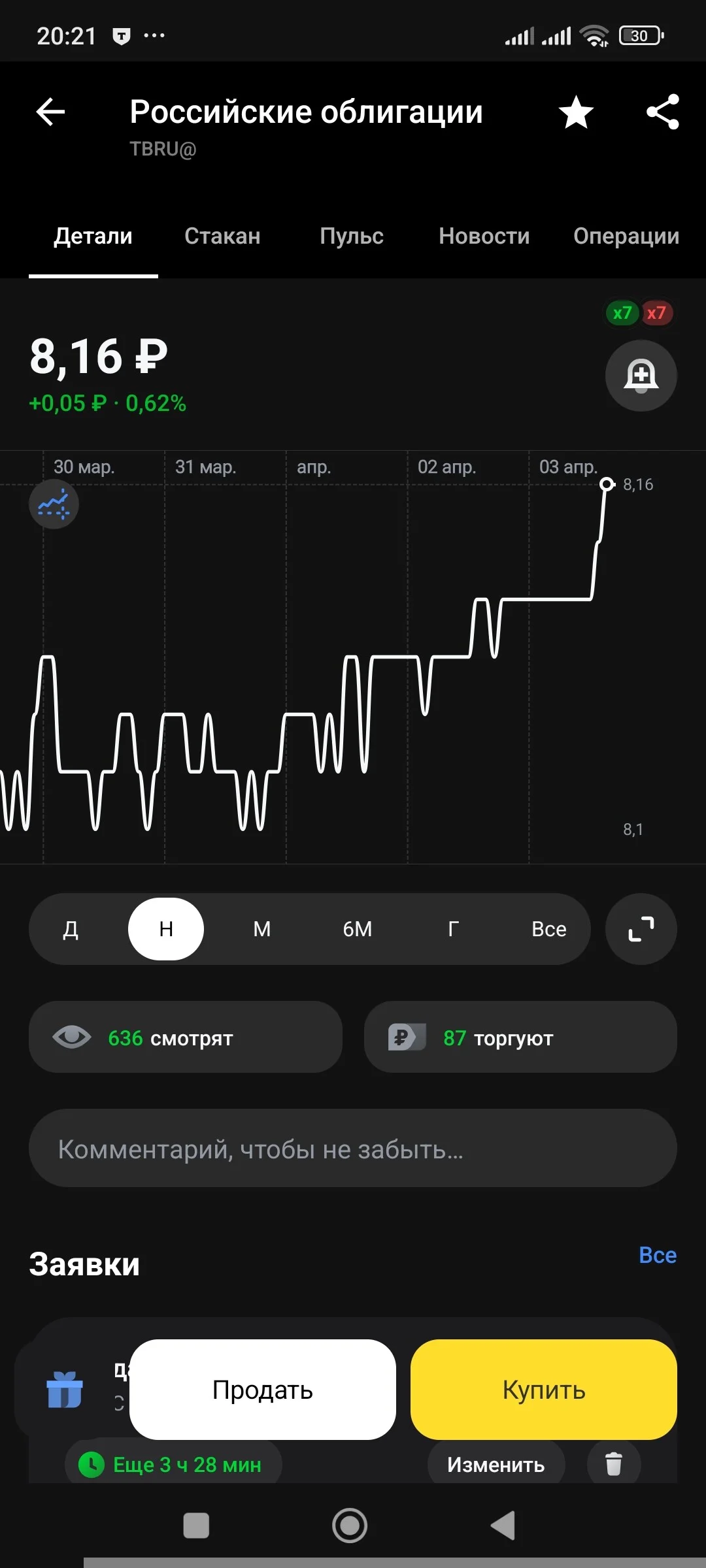Tap the Продать button
This screenshot has height=1568, width=706.
click(263, 1390)
